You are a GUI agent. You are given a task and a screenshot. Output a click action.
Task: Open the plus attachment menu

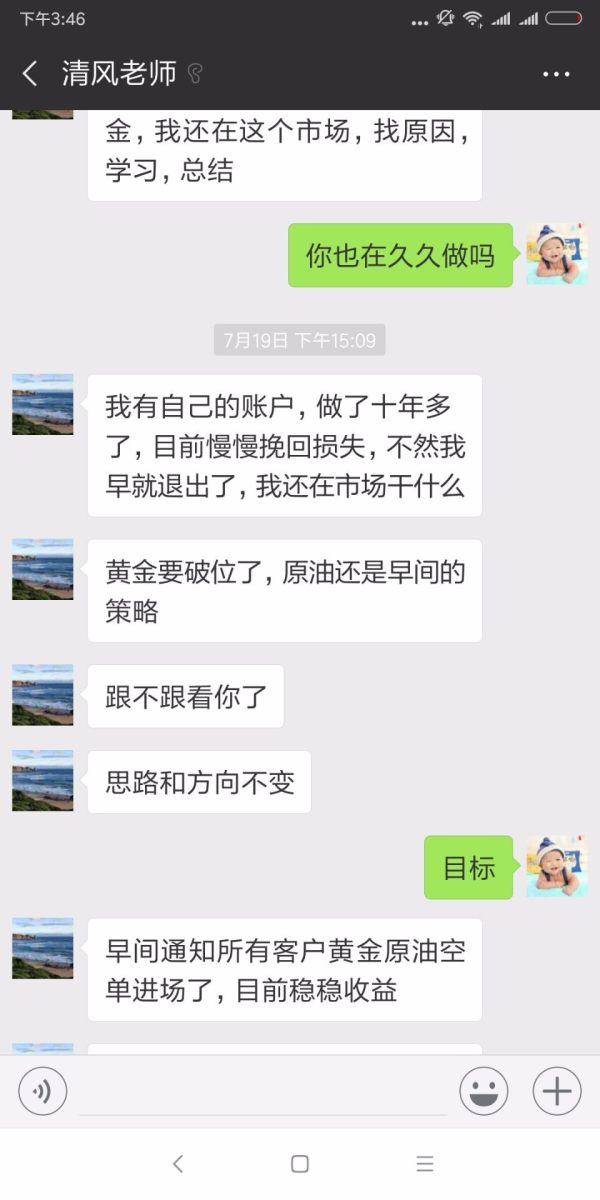point(557,1090)
